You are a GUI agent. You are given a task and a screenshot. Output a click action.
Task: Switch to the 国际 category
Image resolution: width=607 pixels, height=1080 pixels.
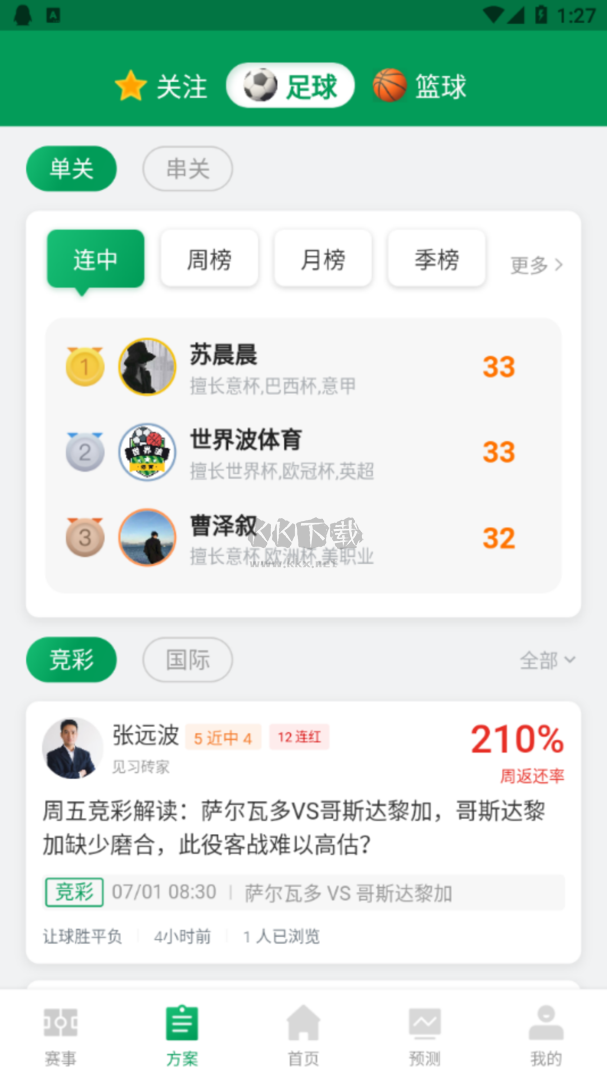(x=188, y=660)
